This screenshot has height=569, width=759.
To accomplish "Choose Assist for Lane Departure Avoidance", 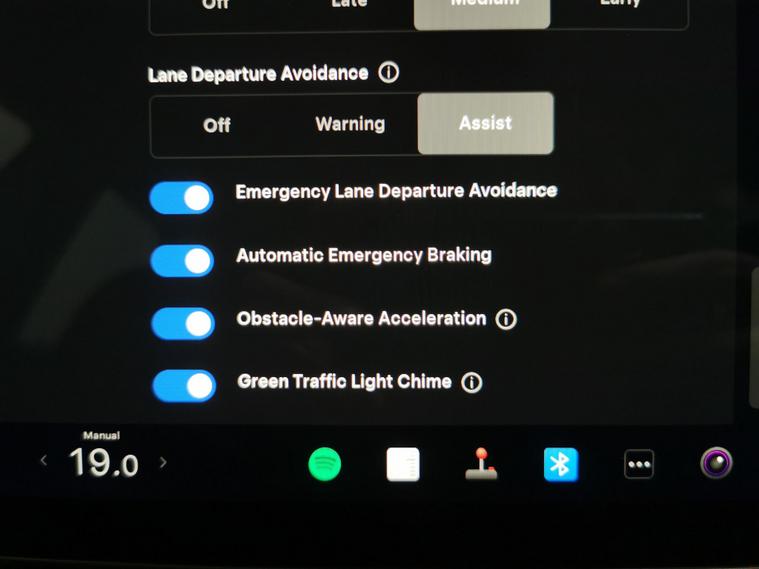I will click(485, 123).
